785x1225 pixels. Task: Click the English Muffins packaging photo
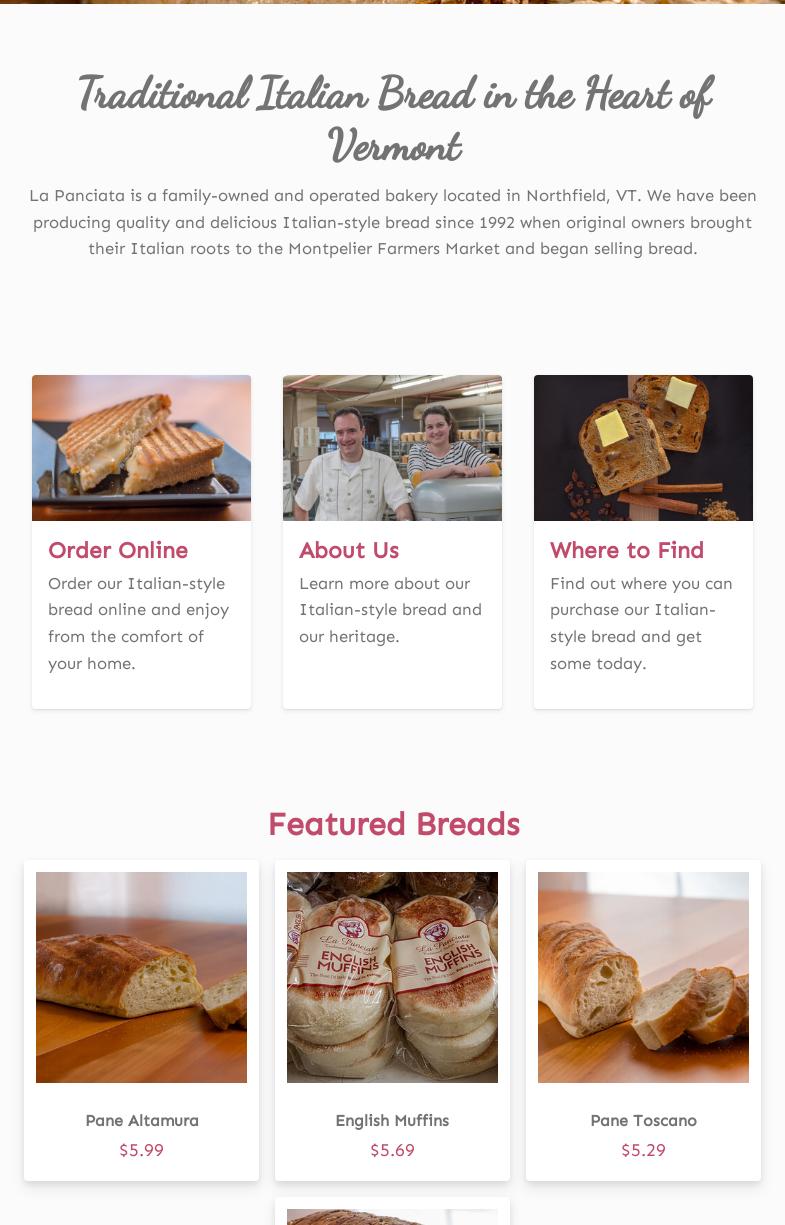pyautogui.click(x=392, y=977)
